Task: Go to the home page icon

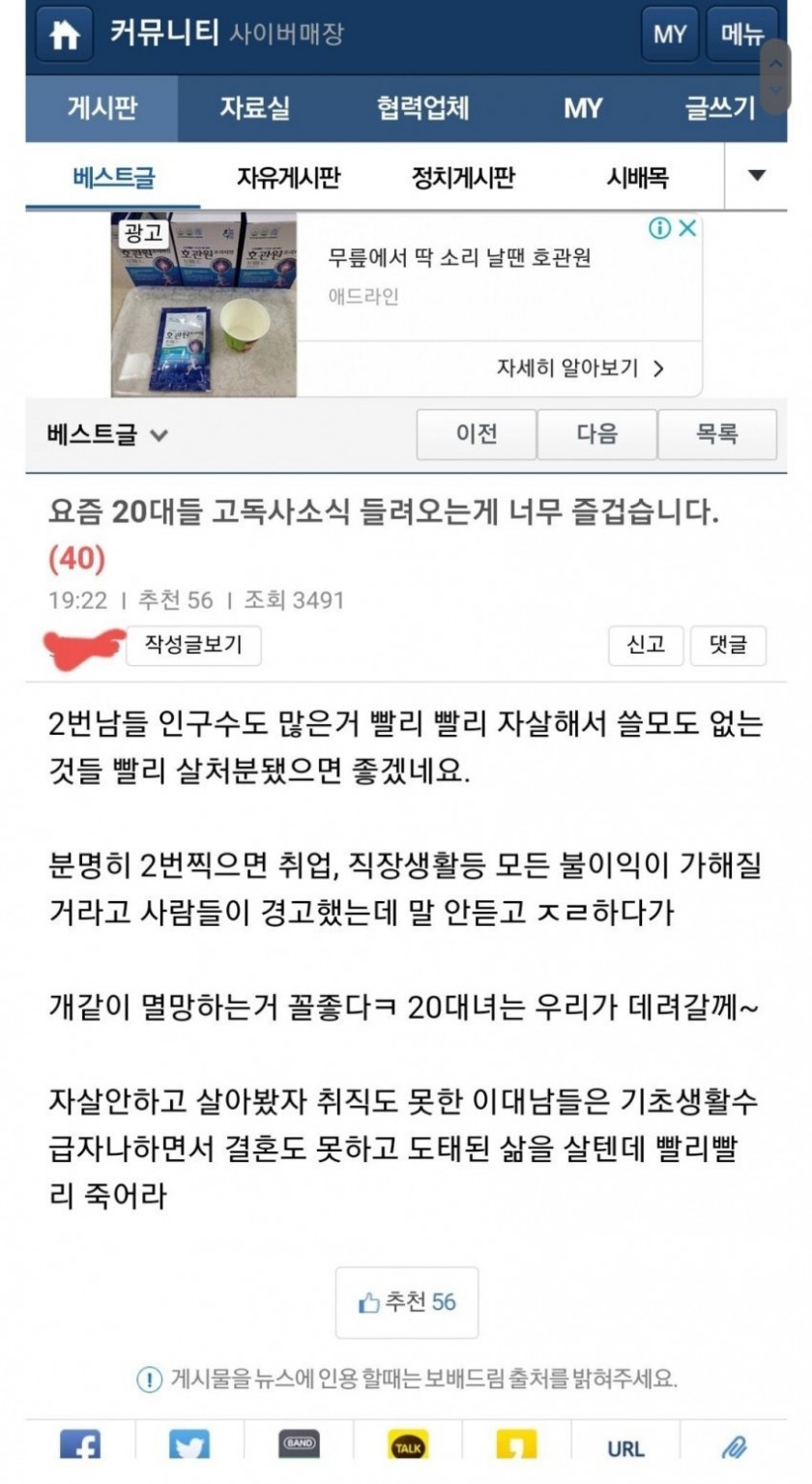Action: 64,35
